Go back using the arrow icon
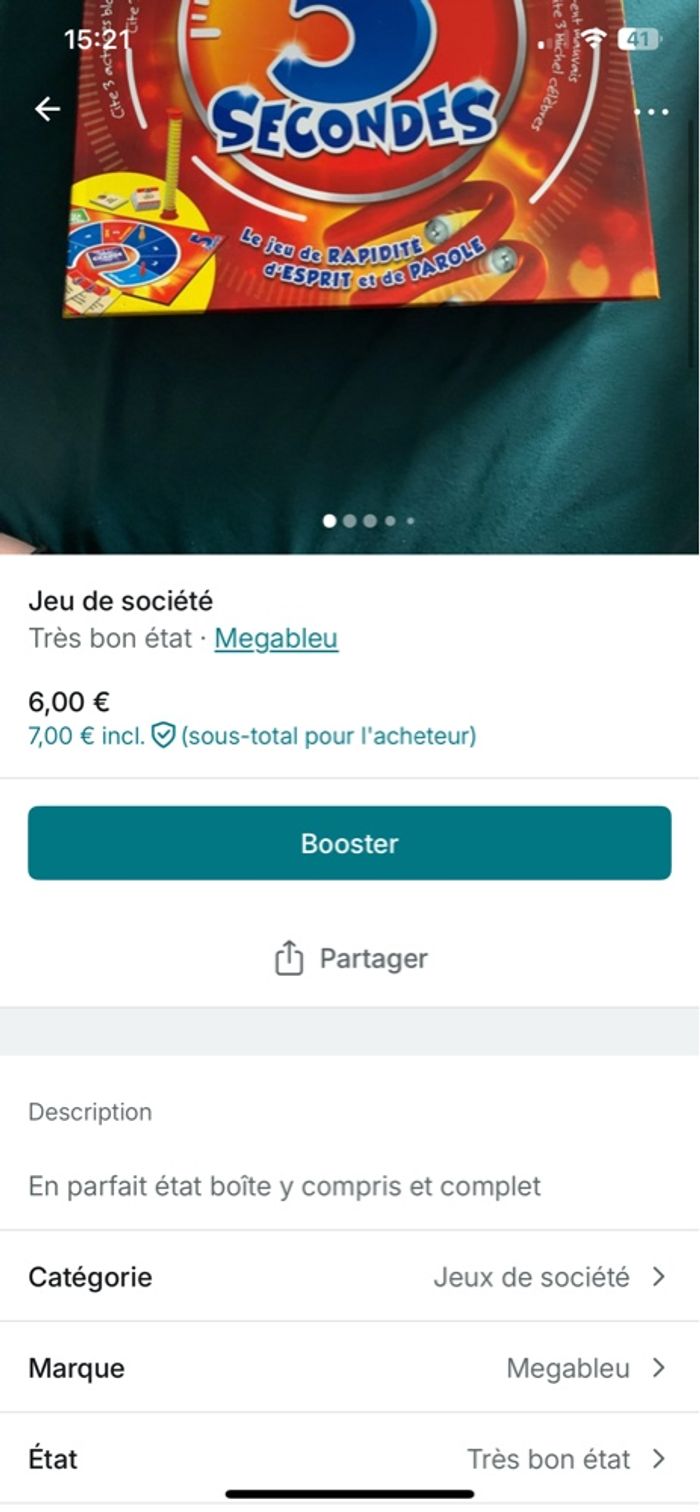This screenshot has width=700, height=1512. (x=47, y=109)
